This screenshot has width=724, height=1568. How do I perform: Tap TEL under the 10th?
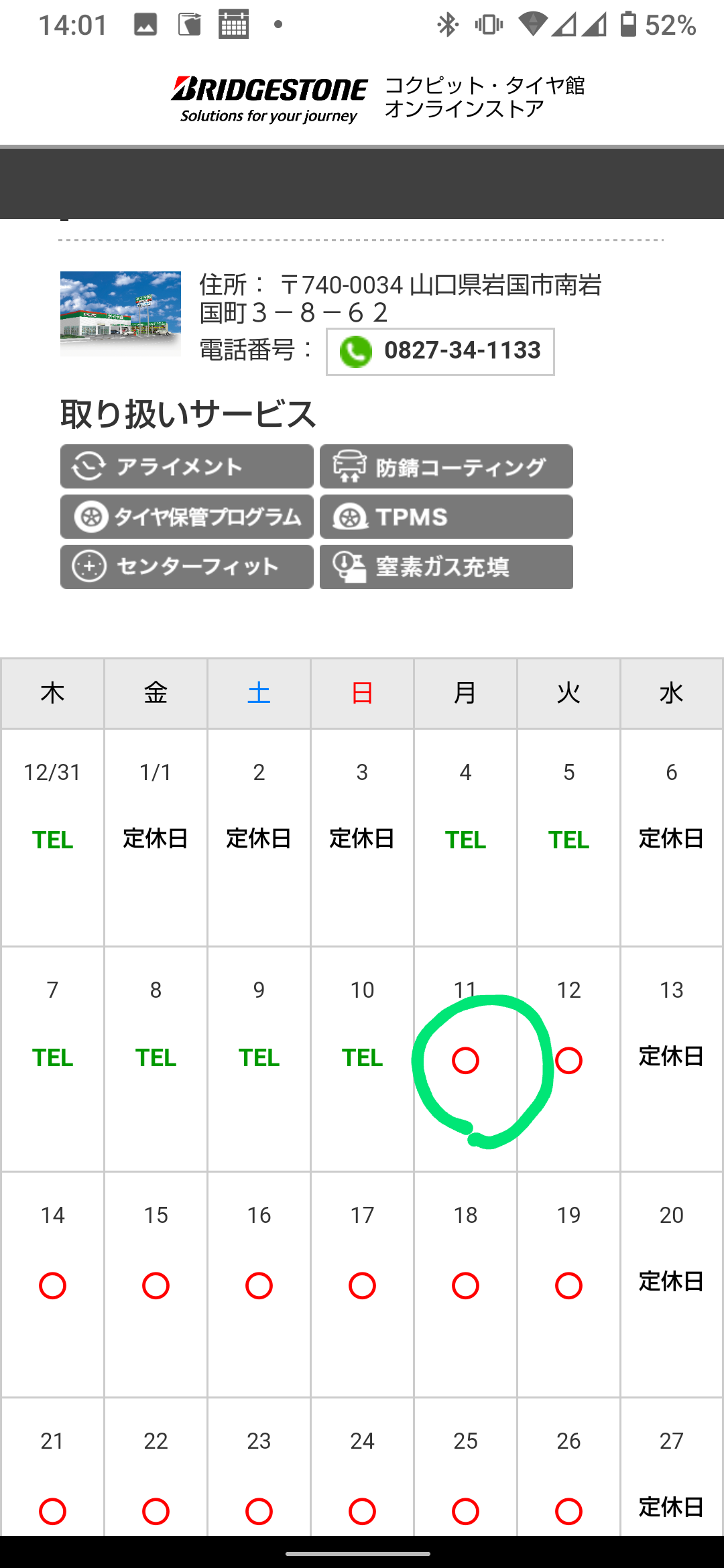click(x=362, y=1058)
